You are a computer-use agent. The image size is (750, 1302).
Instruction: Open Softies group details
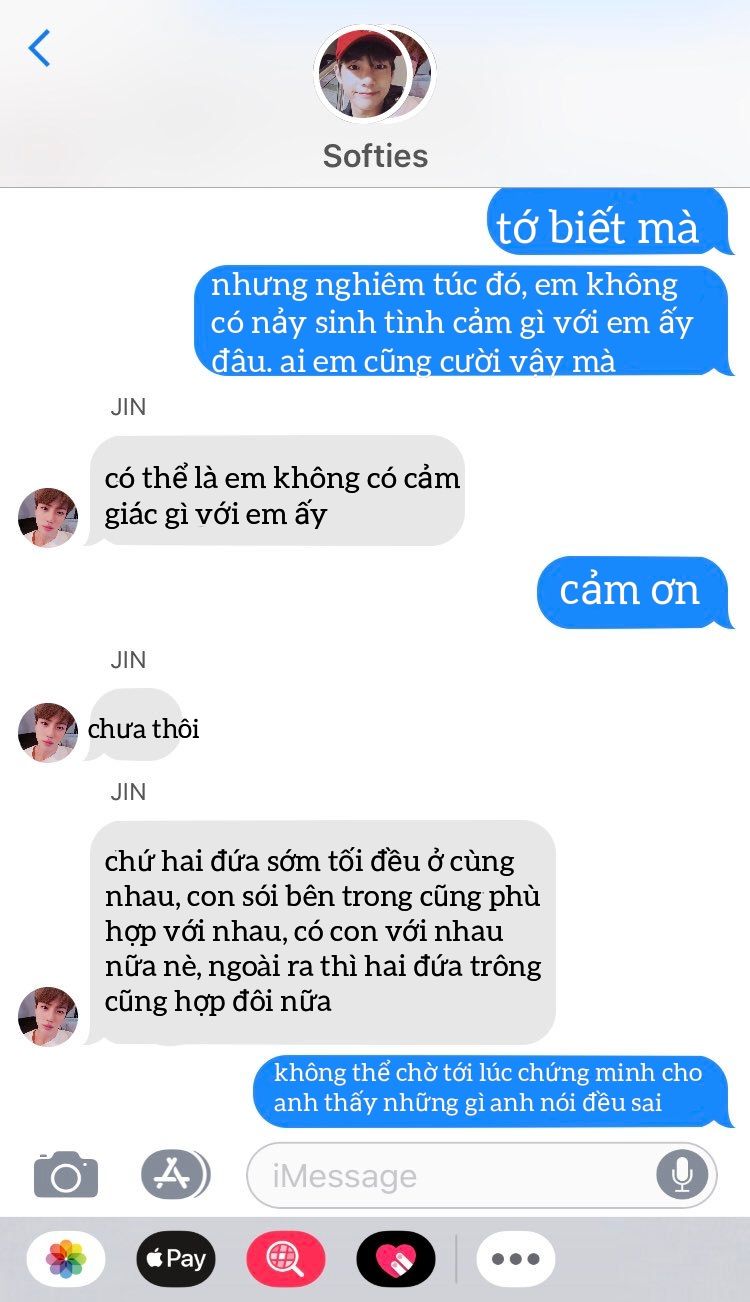(x=375, y=98)
